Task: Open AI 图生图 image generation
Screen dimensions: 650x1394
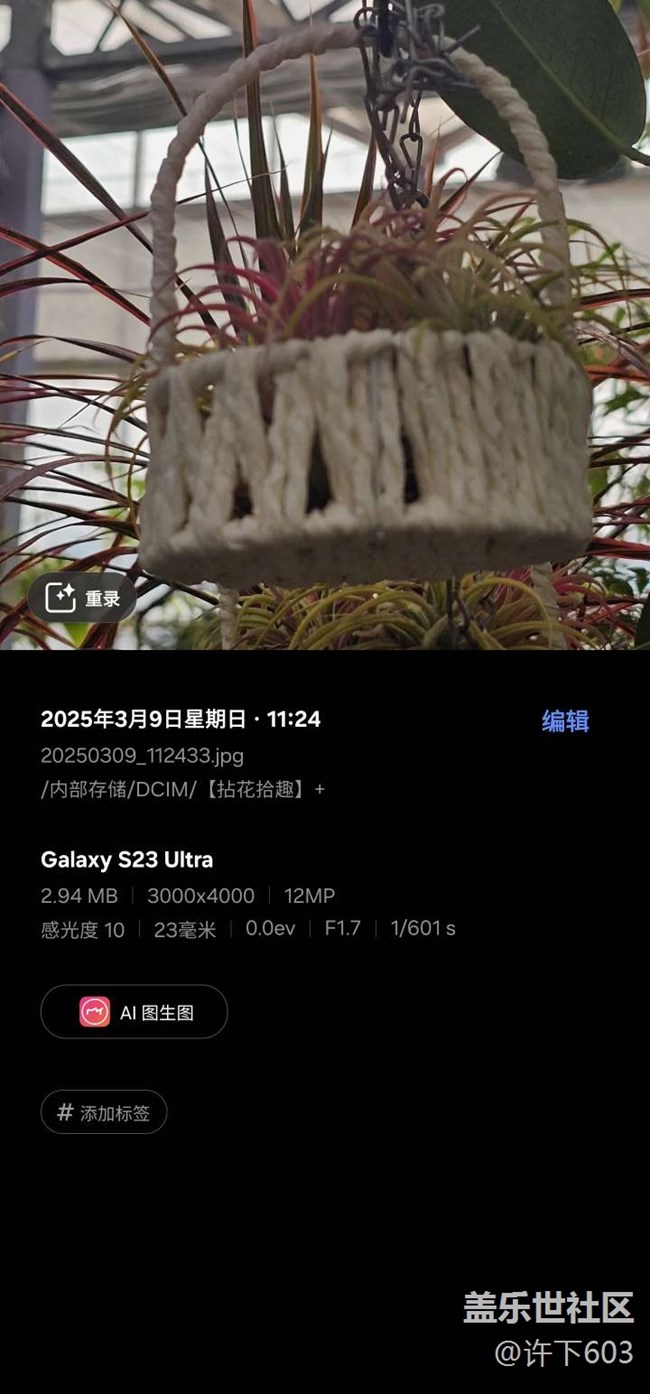Action: 134,1012
